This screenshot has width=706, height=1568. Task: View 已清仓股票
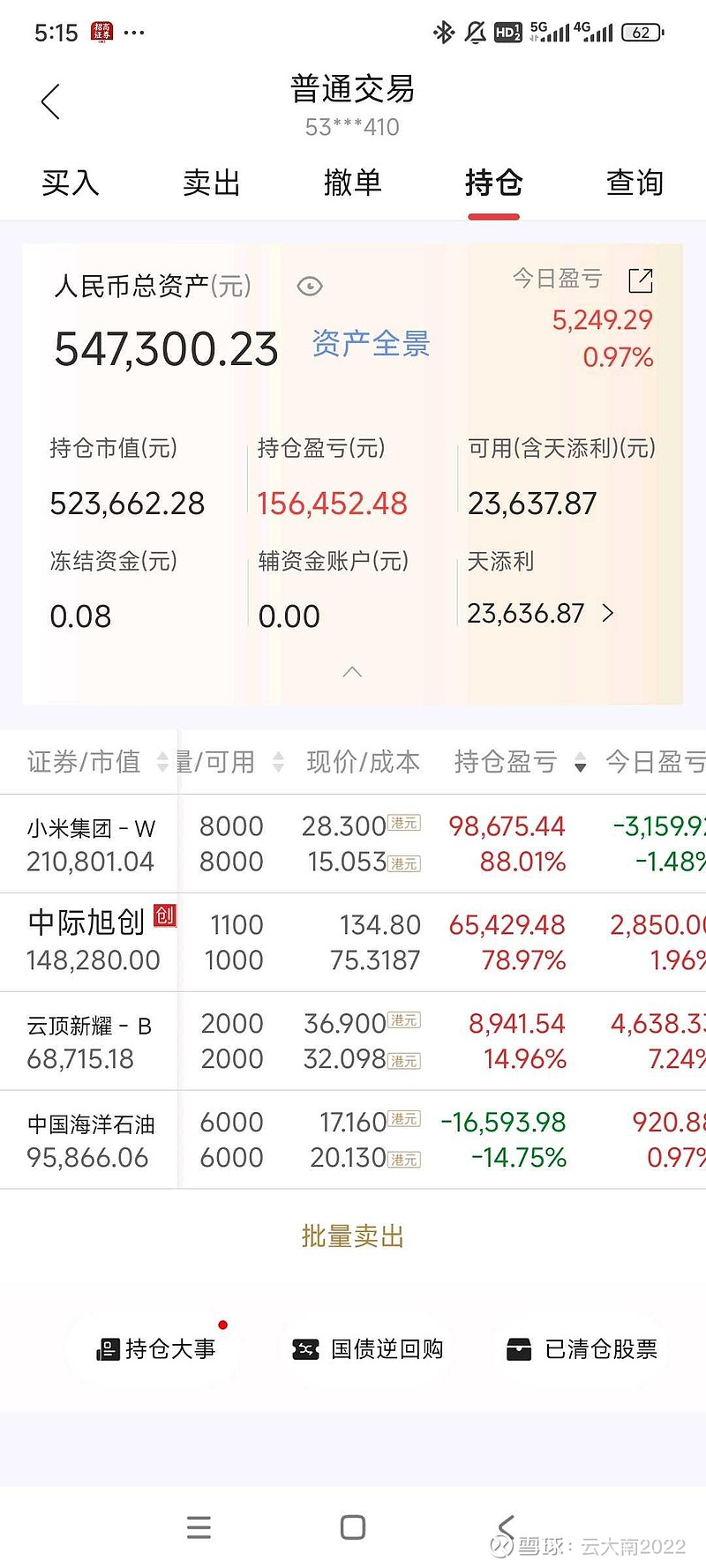582,1349
